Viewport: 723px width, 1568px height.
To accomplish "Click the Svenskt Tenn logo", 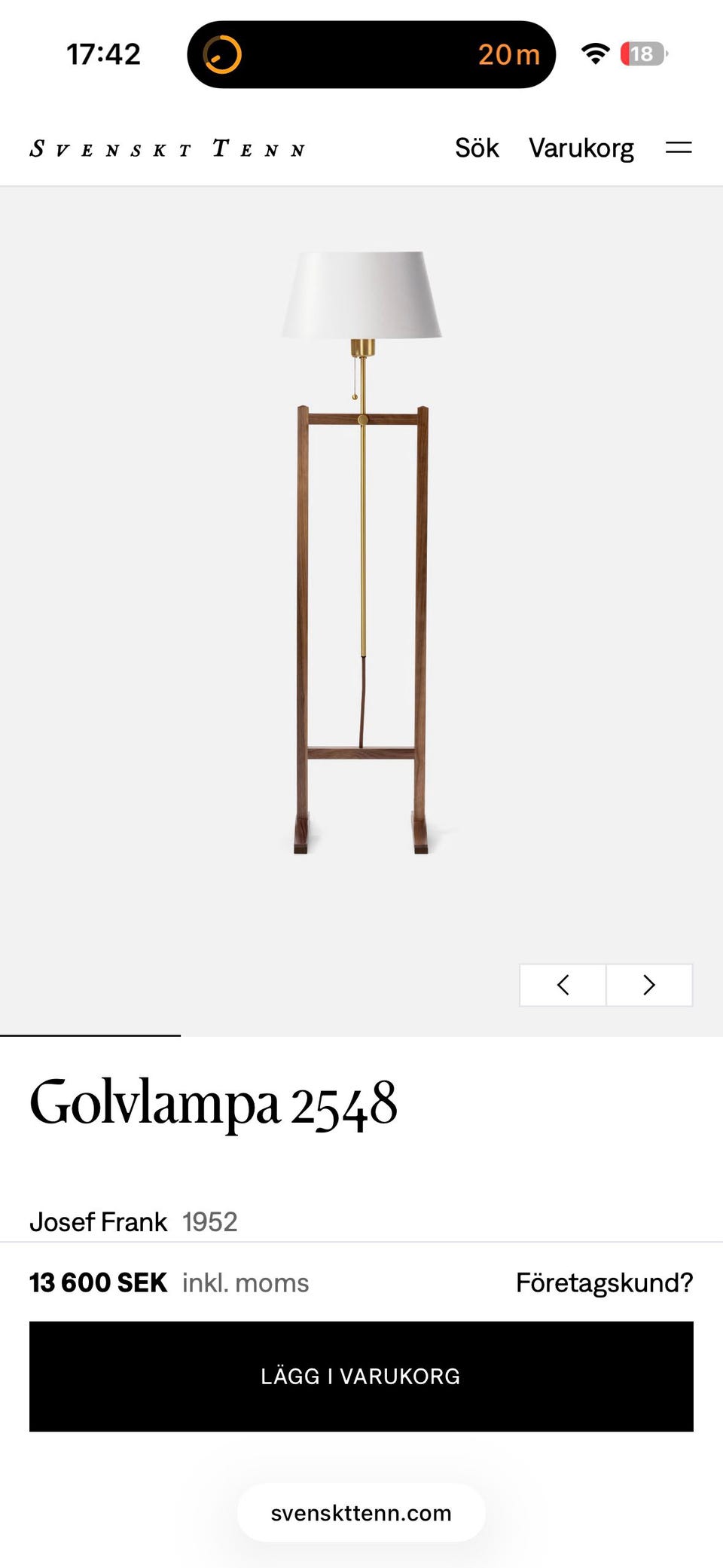I will coord(167,148).
